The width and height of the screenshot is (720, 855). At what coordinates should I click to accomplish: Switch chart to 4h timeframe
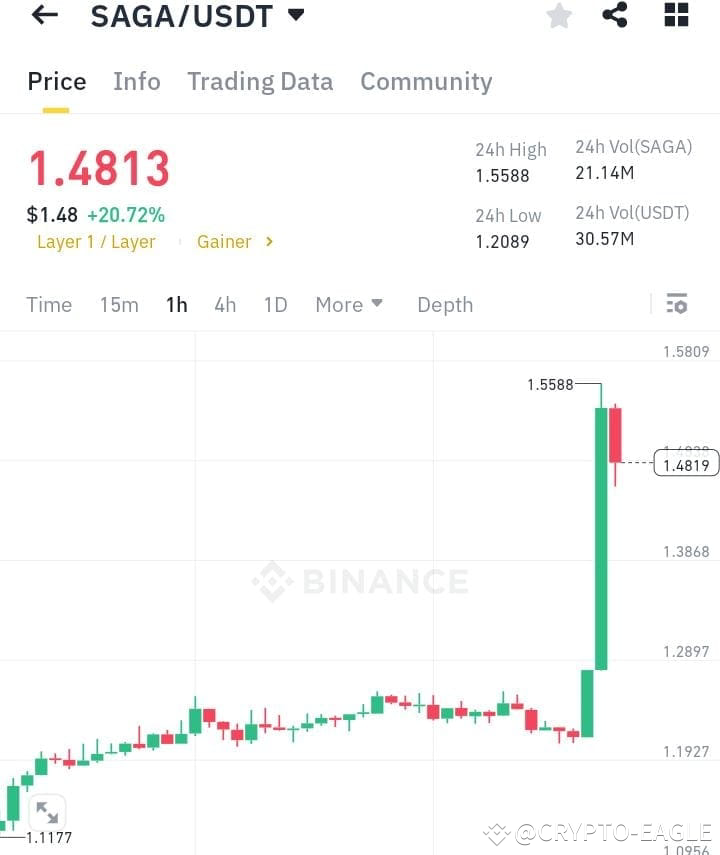click(x=224, y=305)
